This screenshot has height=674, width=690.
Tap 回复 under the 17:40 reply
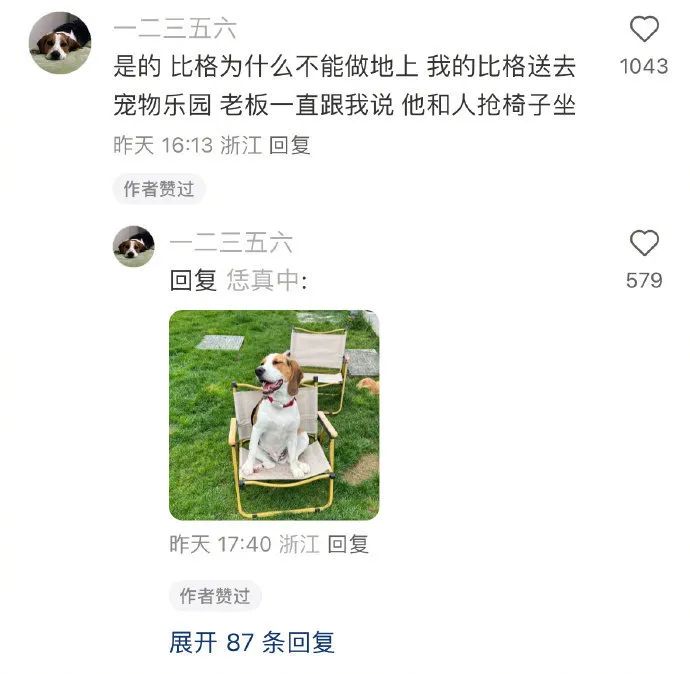(349, 544)
